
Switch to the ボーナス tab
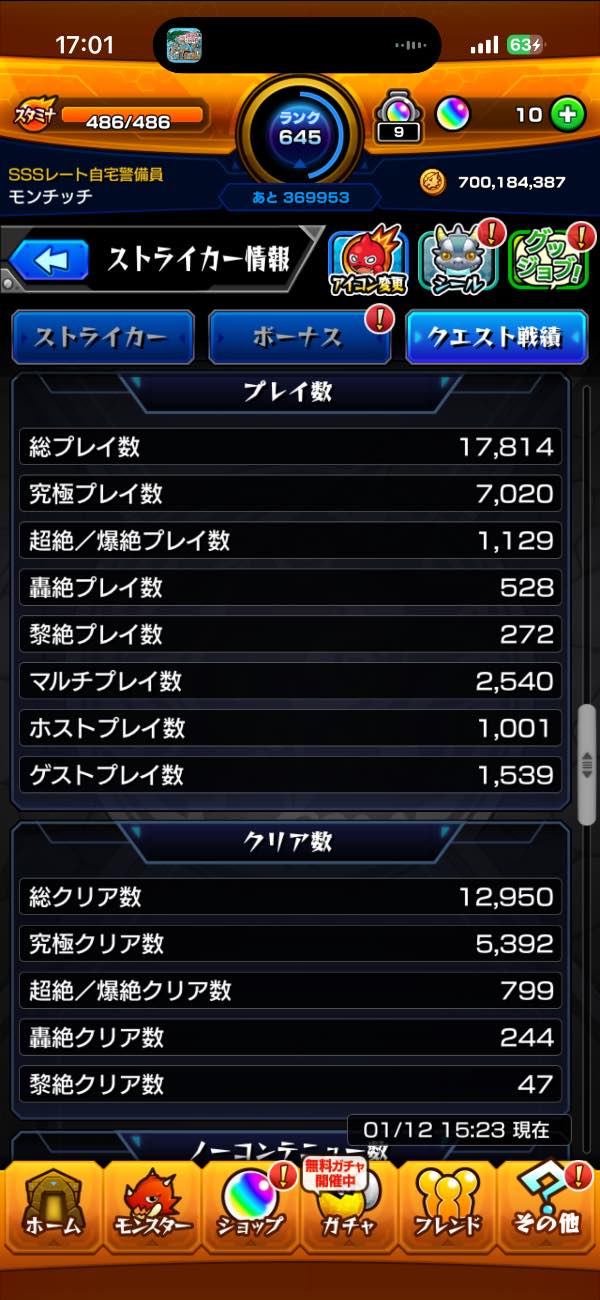pos(298,337)
